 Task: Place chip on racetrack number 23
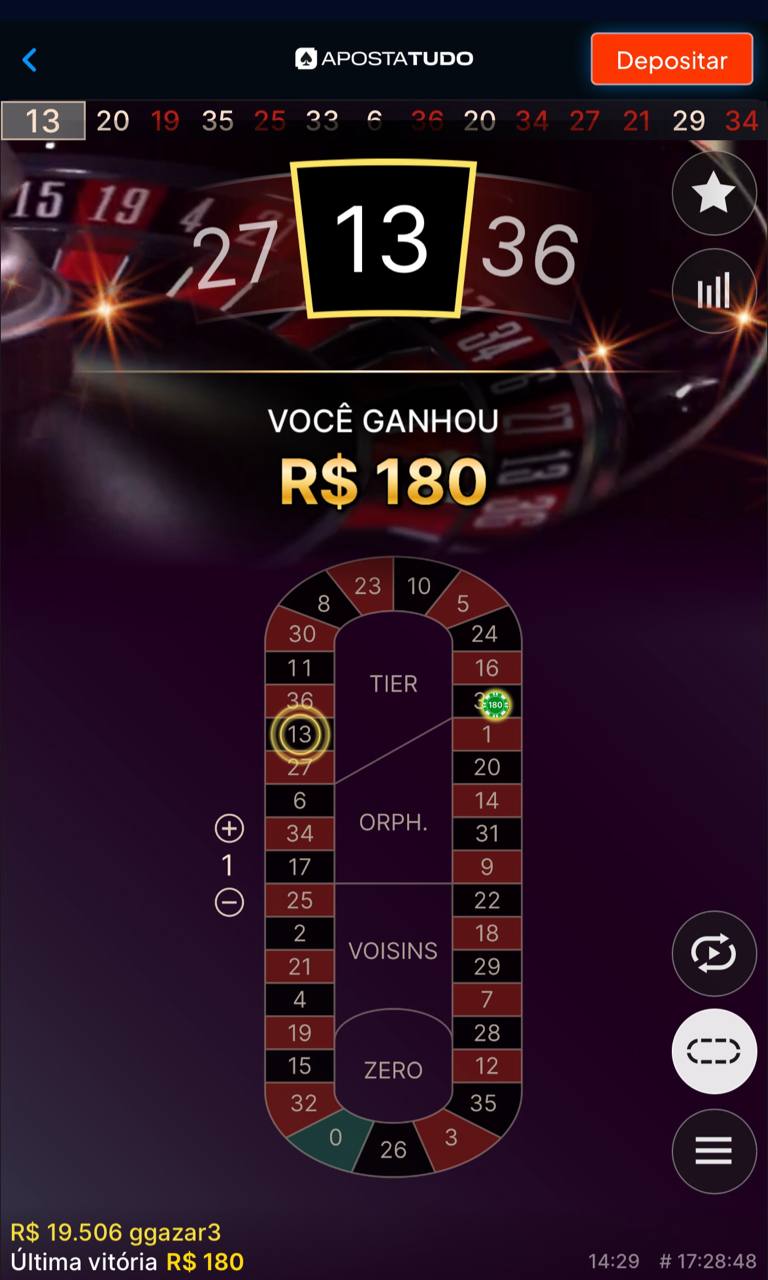coord(367,586)
